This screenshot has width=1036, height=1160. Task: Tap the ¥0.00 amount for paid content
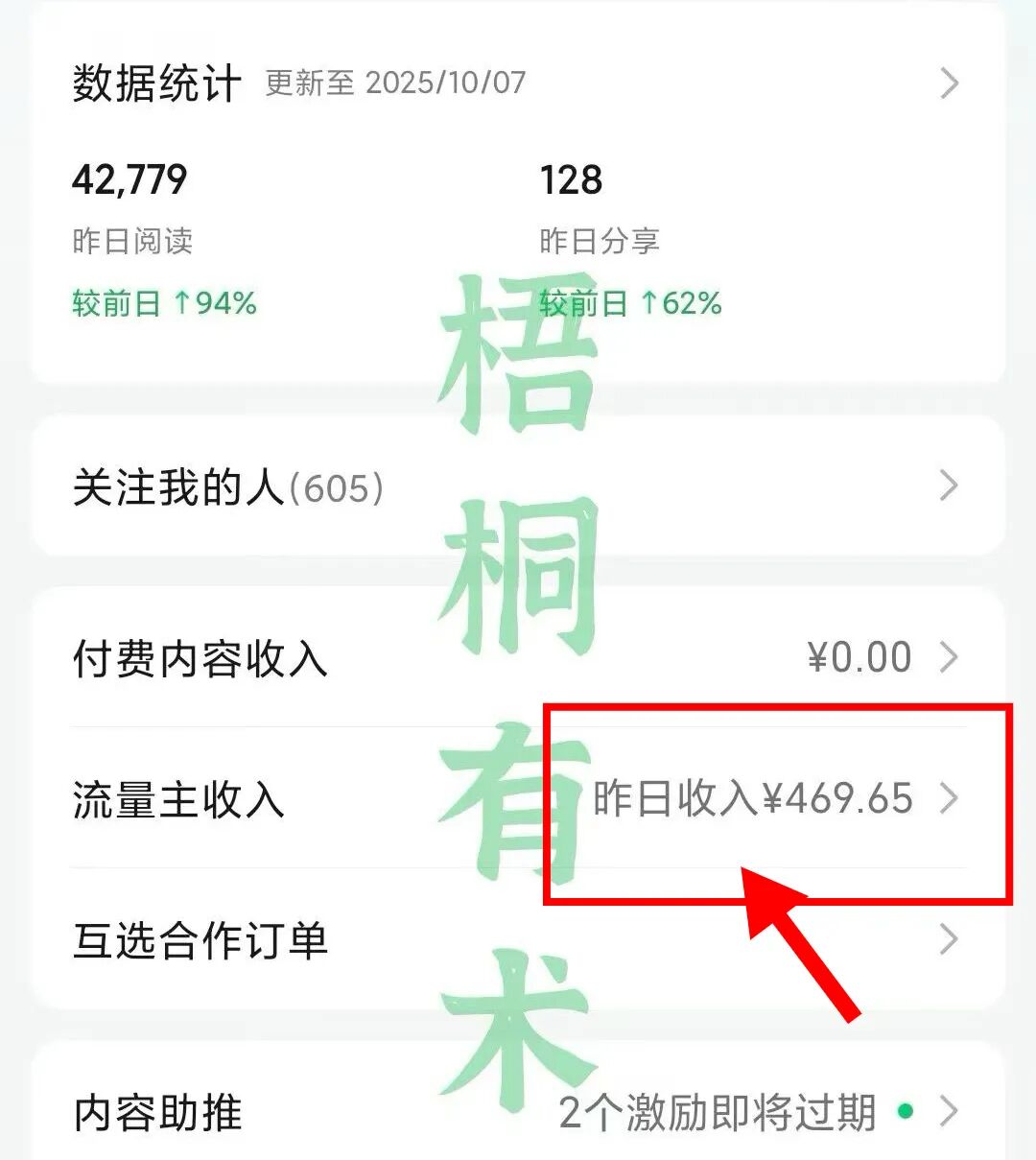pos(859,656)
